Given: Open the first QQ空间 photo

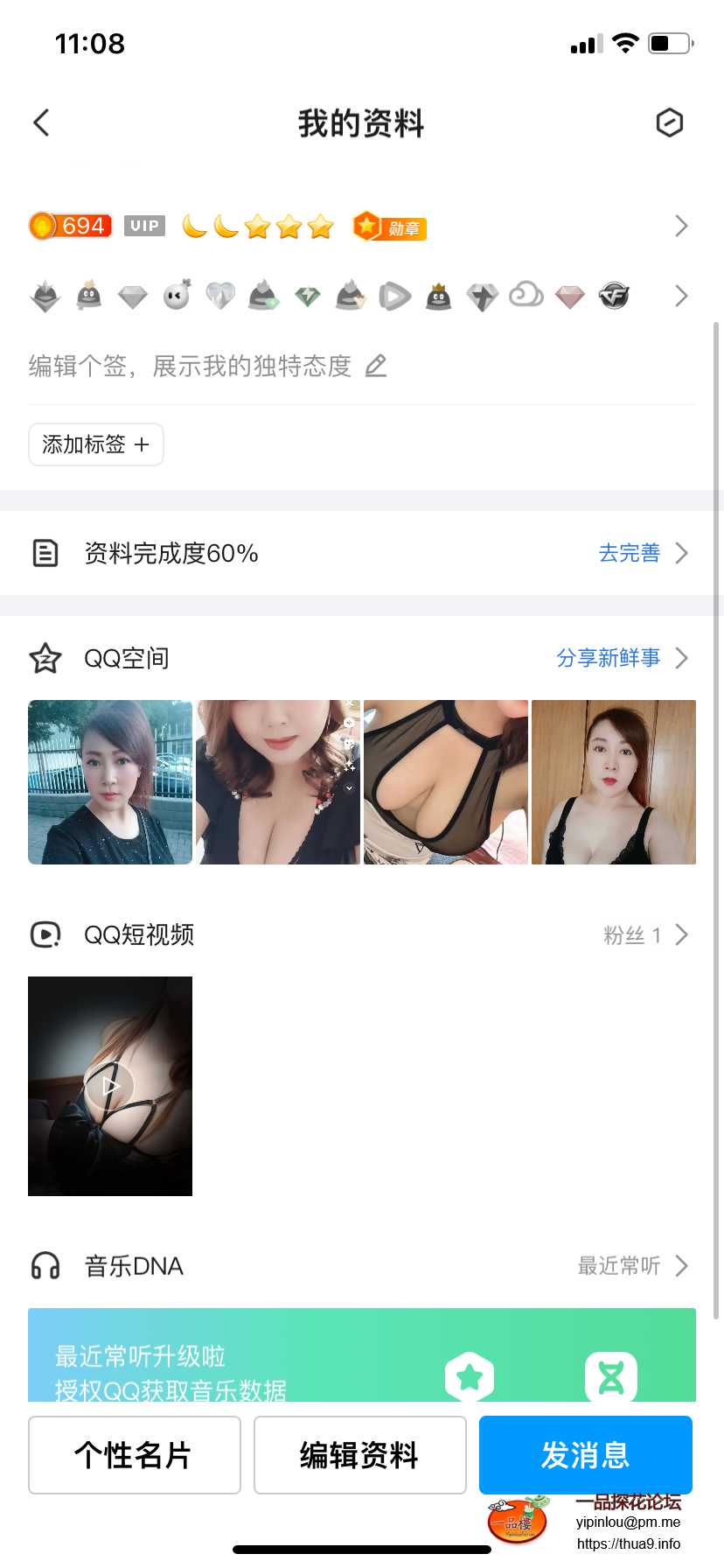Looking at the screenshot, I should point(110,782).
